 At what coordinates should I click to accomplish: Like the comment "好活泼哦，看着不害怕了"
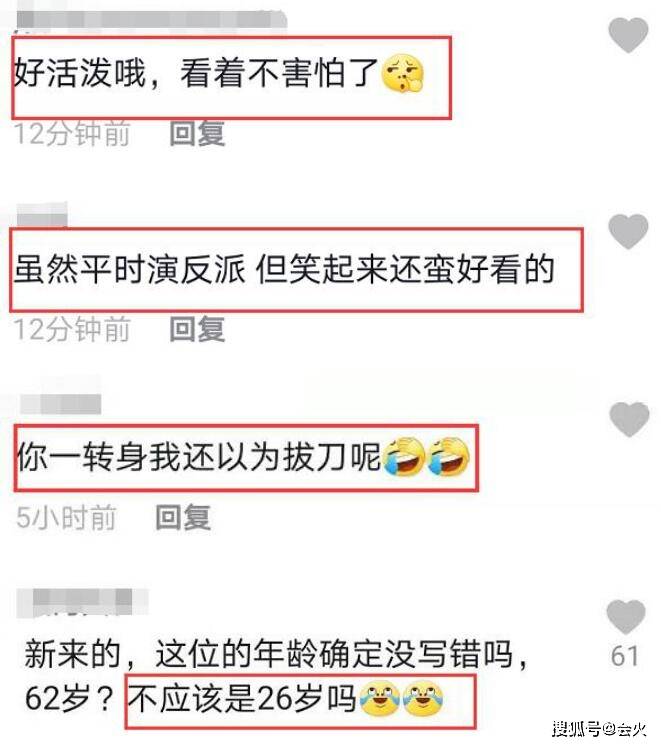[629, 36]
